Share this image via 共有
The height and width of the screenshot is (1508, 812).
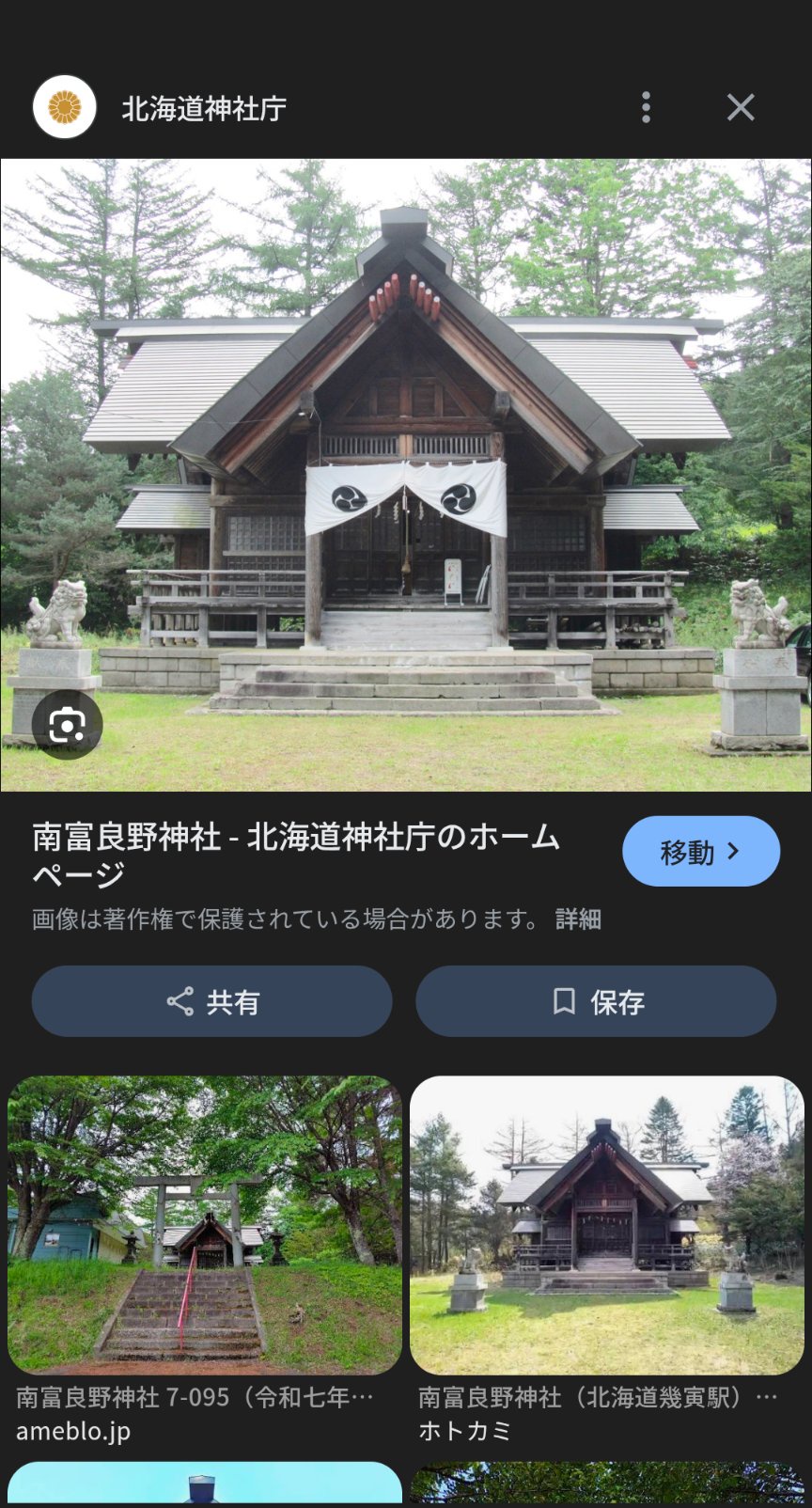[211, 1001]
